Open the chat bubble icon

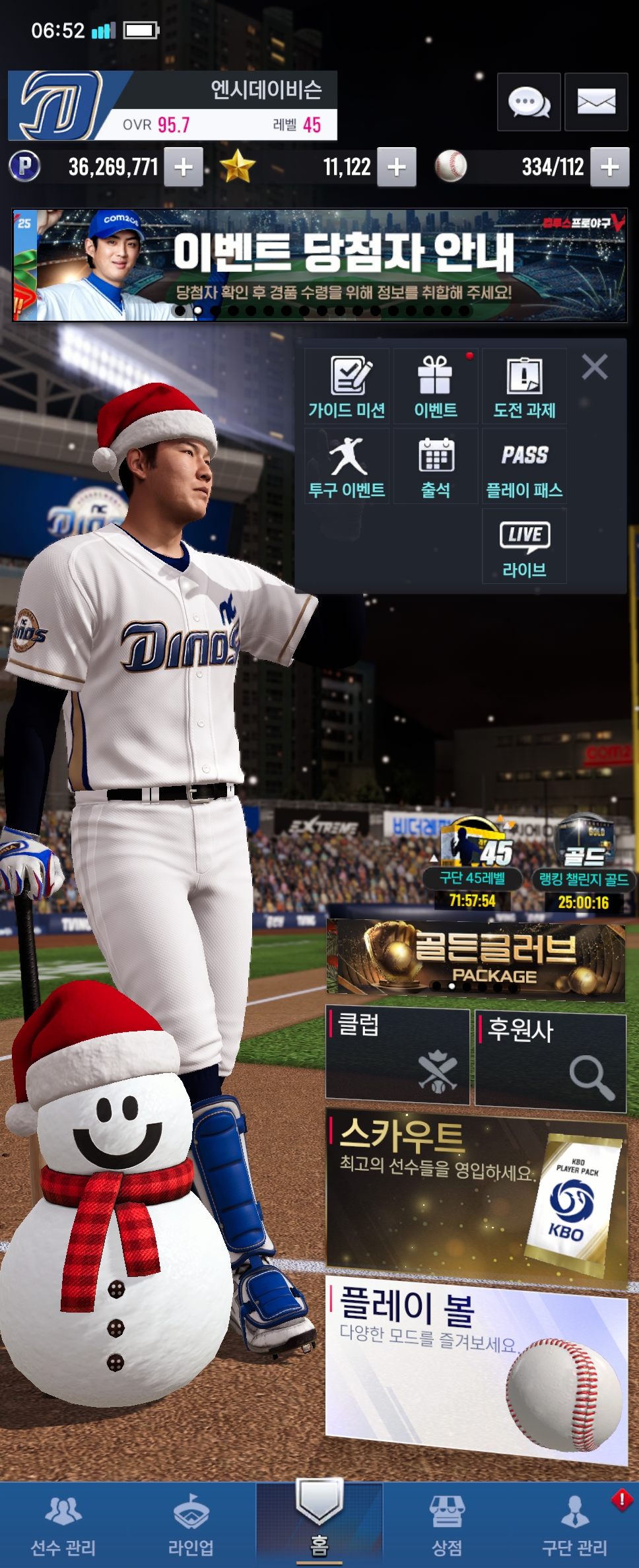(529, 102)
